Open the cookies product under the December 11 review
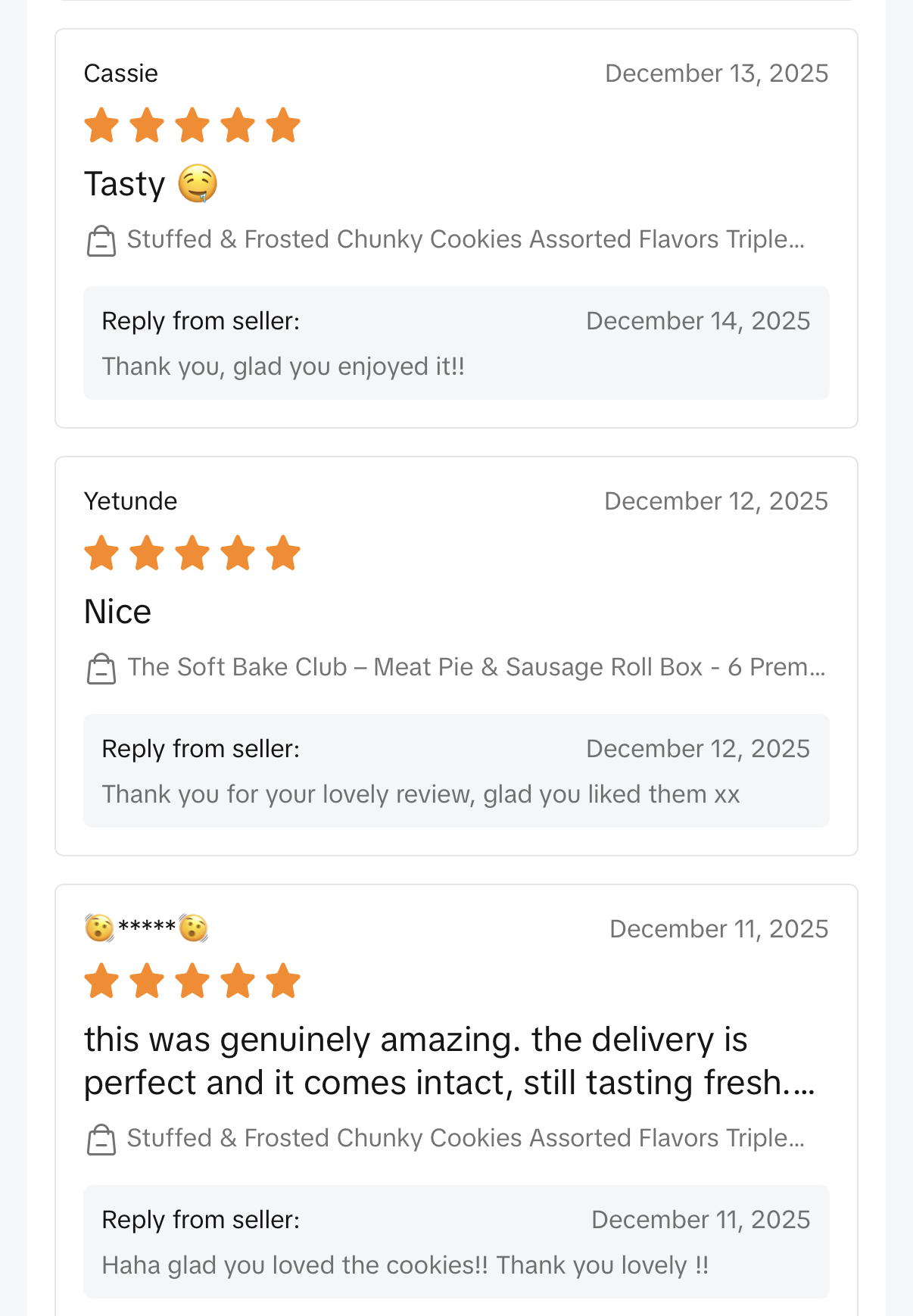The height and width of the screenshot is (1316, 913). pos(465,1139)
